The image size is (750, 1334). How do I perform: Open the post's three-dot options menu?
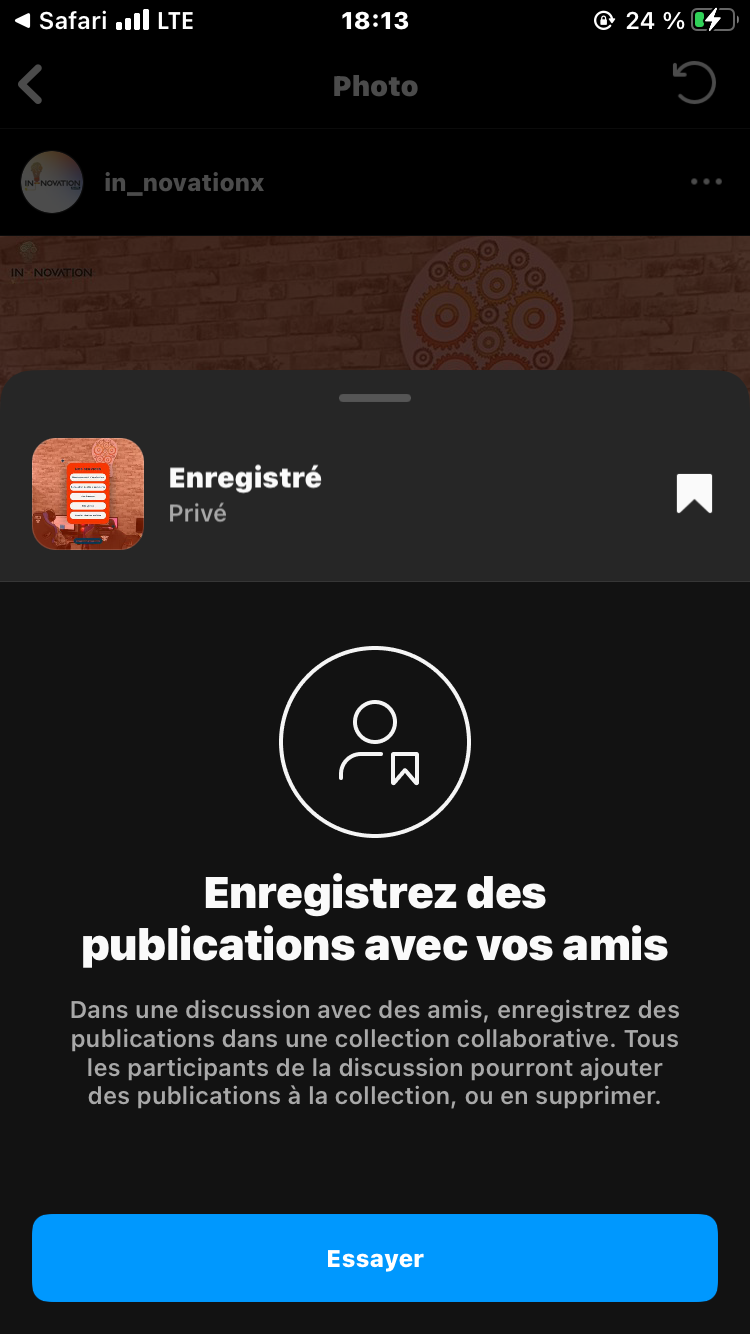(706, 182)
